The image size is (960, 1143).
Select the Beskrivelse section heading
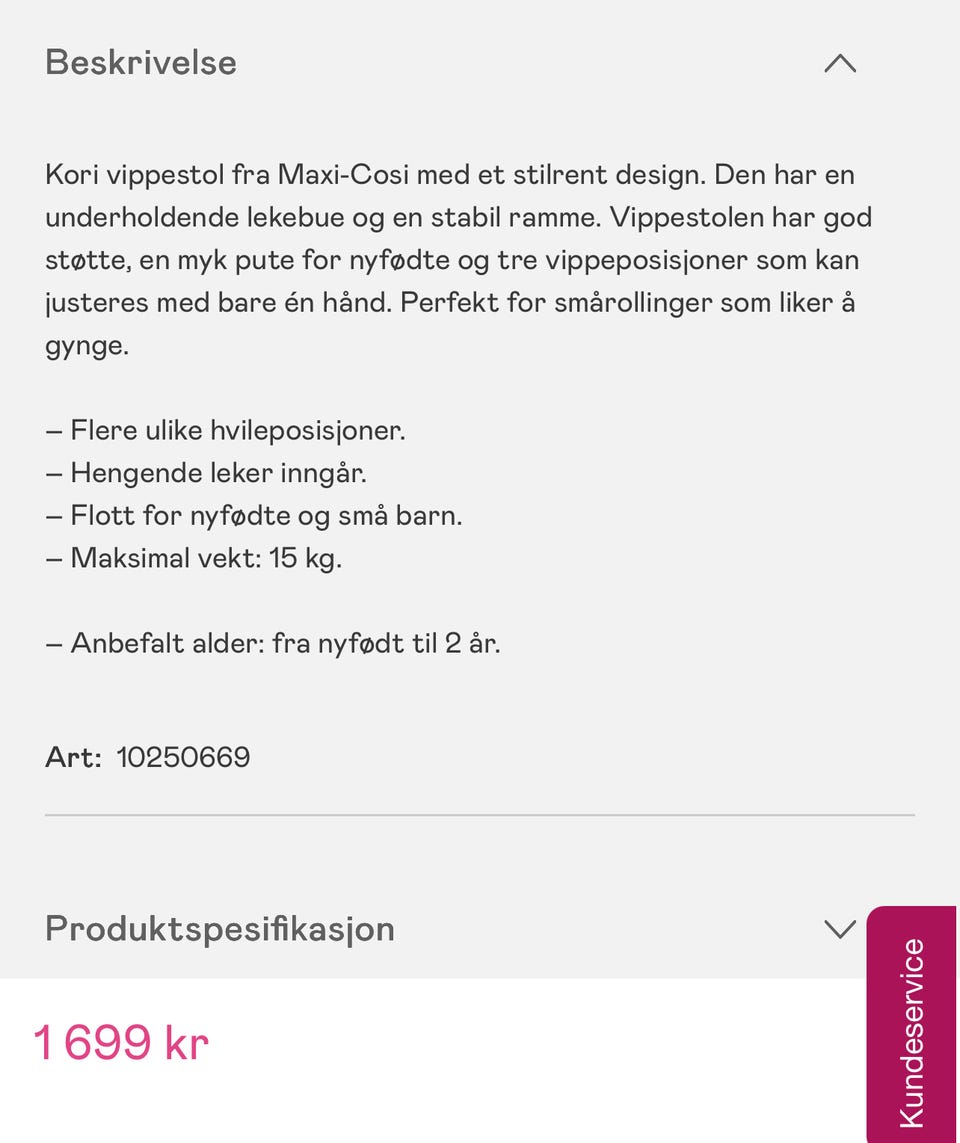[141, 63]
